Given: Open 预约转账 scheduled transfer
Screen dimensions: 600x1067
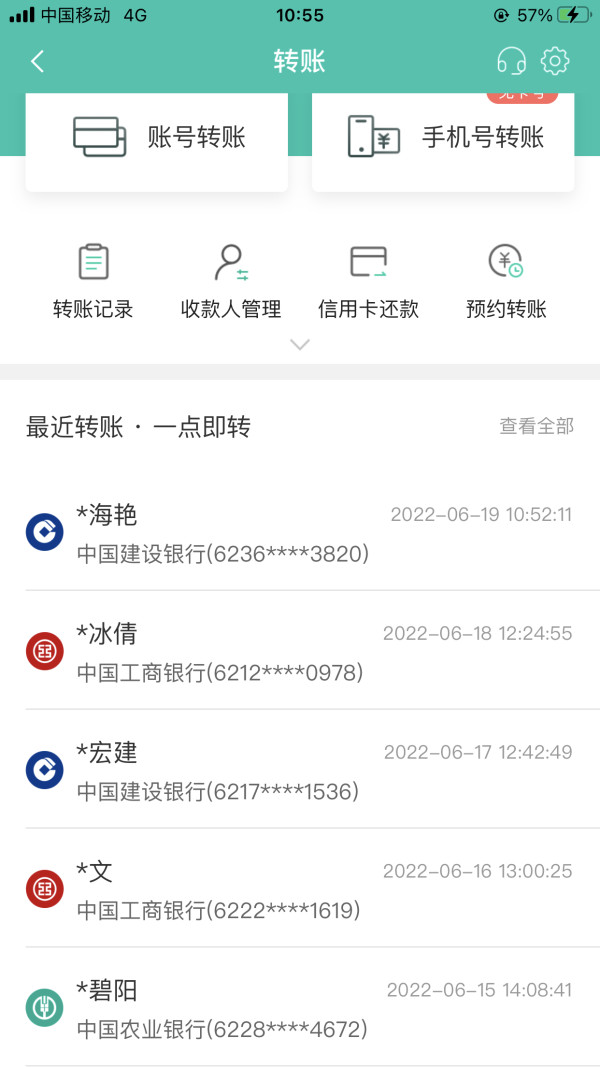Looking at the screenshot, I should (x=505, y=282).
